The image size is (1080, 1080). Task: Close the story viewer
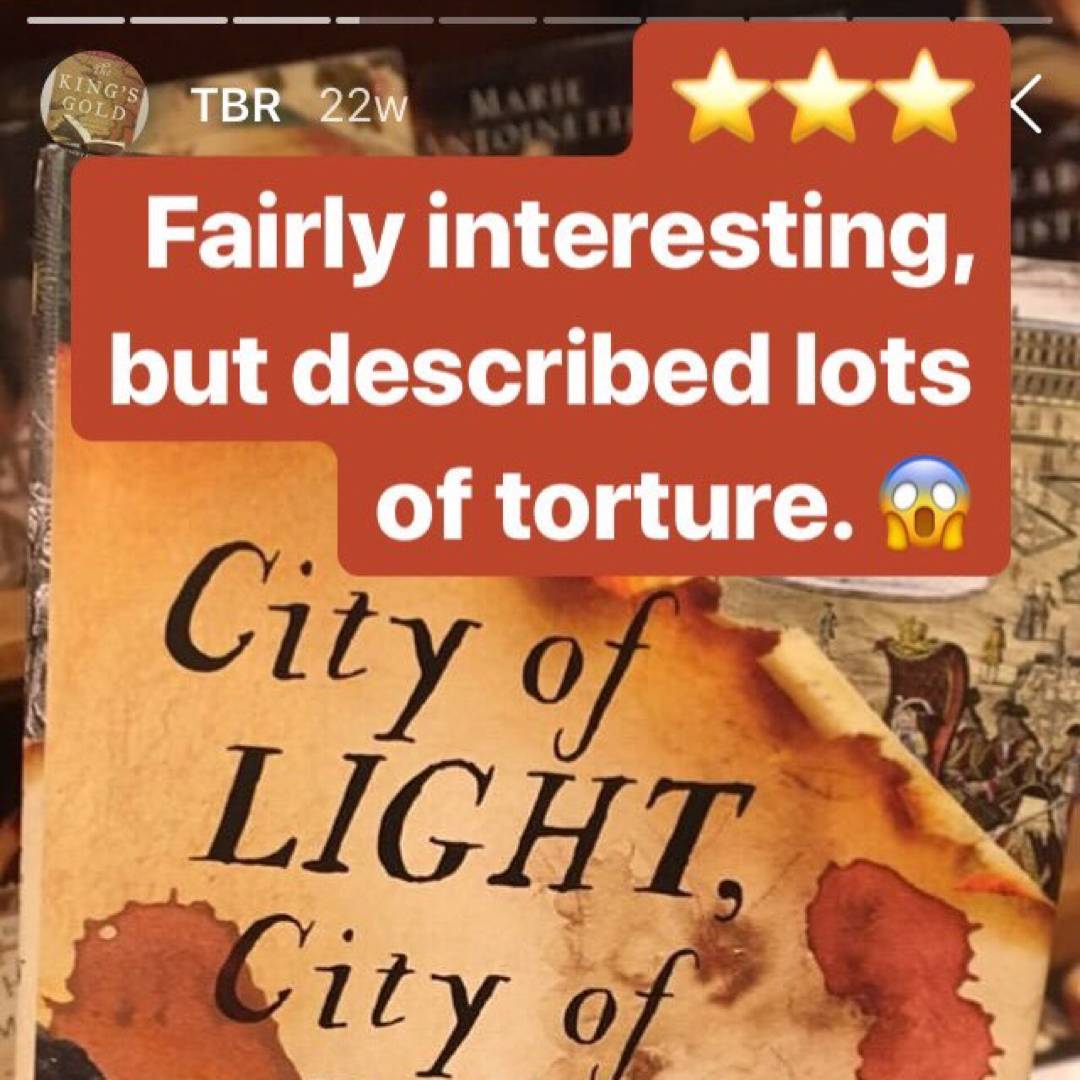1029,103
